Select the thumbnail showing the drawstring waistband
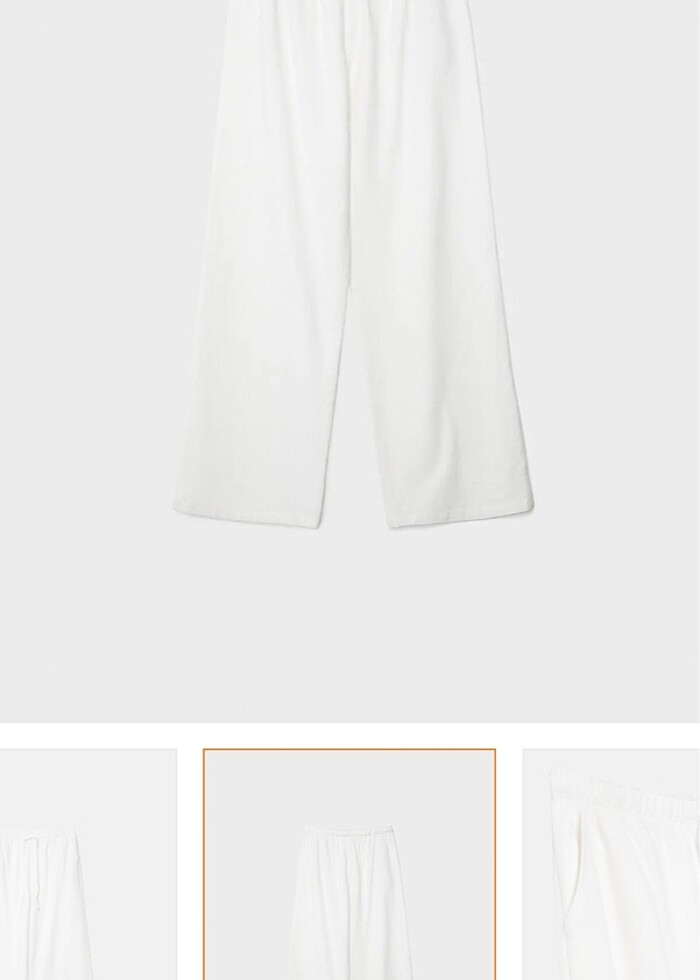The width and height of the screenshot is (700, 980). [x=88, y=865]
